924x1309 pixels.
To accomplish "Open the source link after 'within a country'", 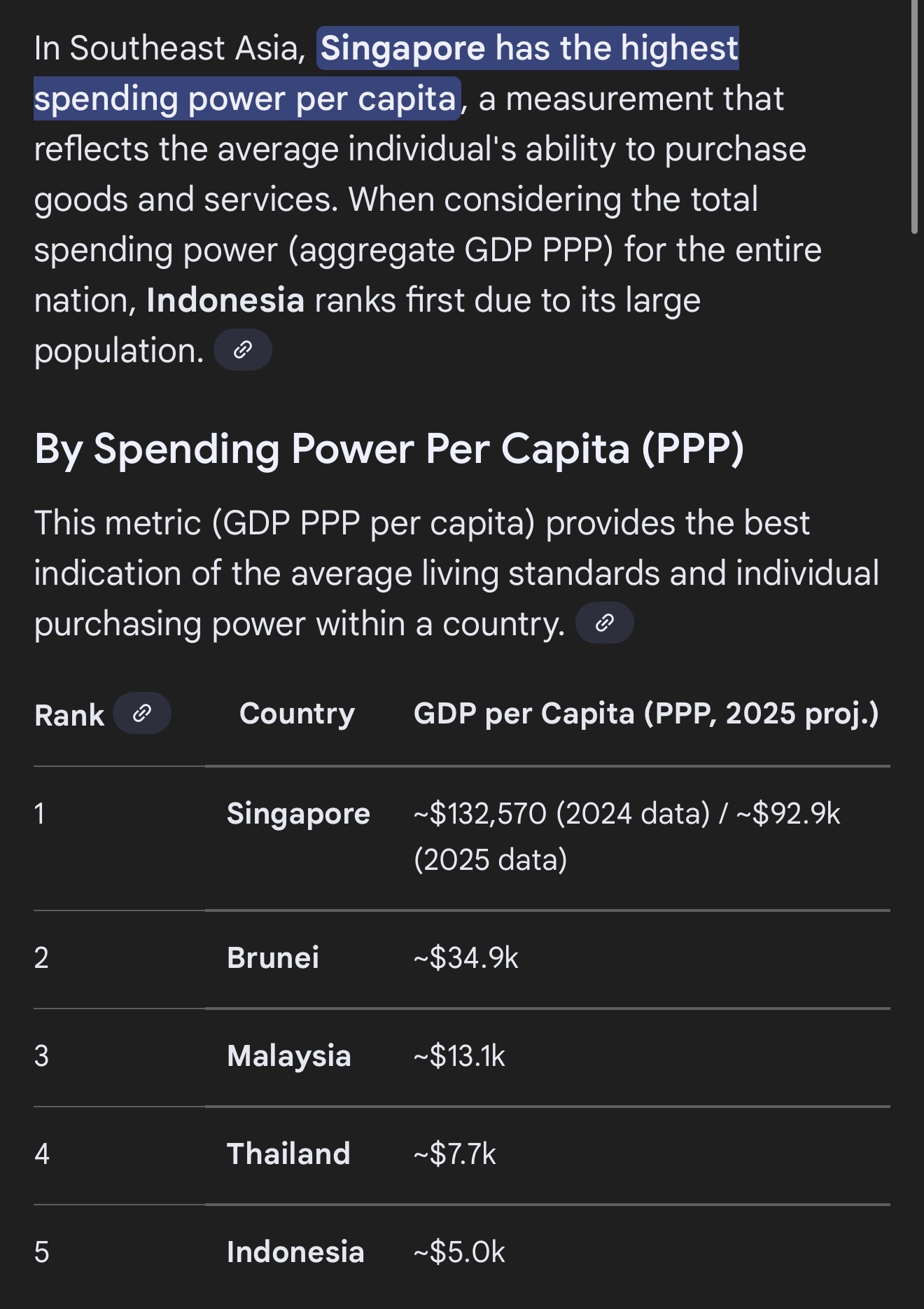I will tap(604, 623).
